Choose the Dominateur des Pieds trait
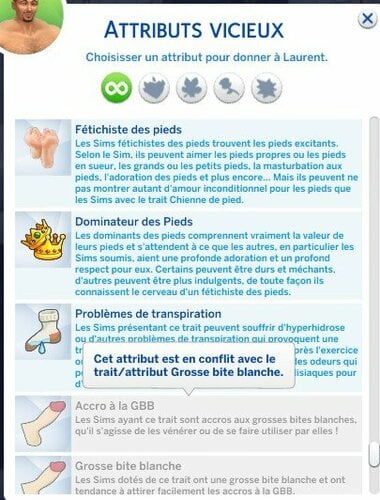Viewport: 380px width, 500px height. [x=188, y=256]
